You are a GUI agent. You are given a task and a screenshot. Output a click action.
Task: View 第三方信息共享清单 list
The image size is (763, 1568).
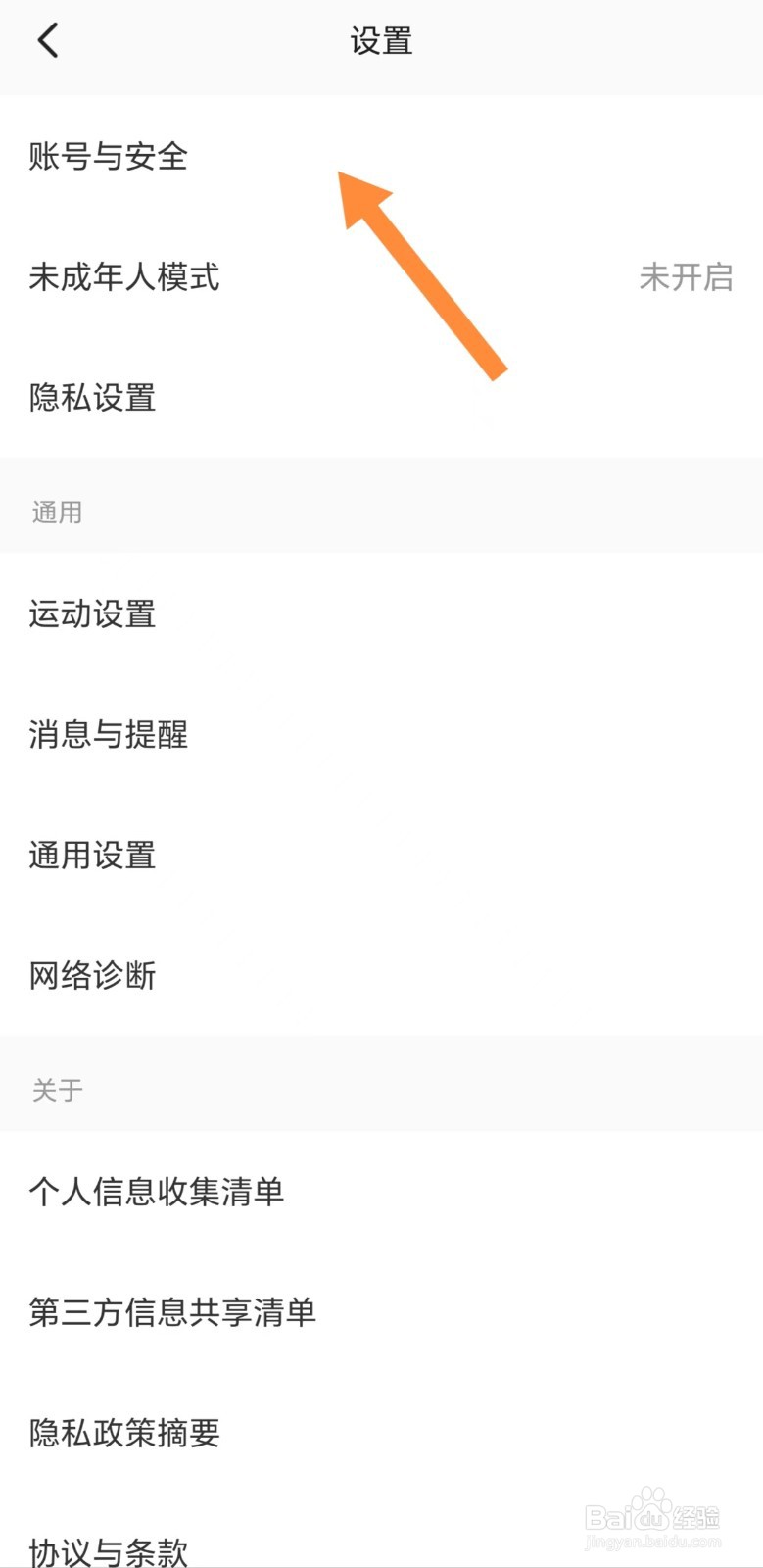click(x=172, y=1313)
